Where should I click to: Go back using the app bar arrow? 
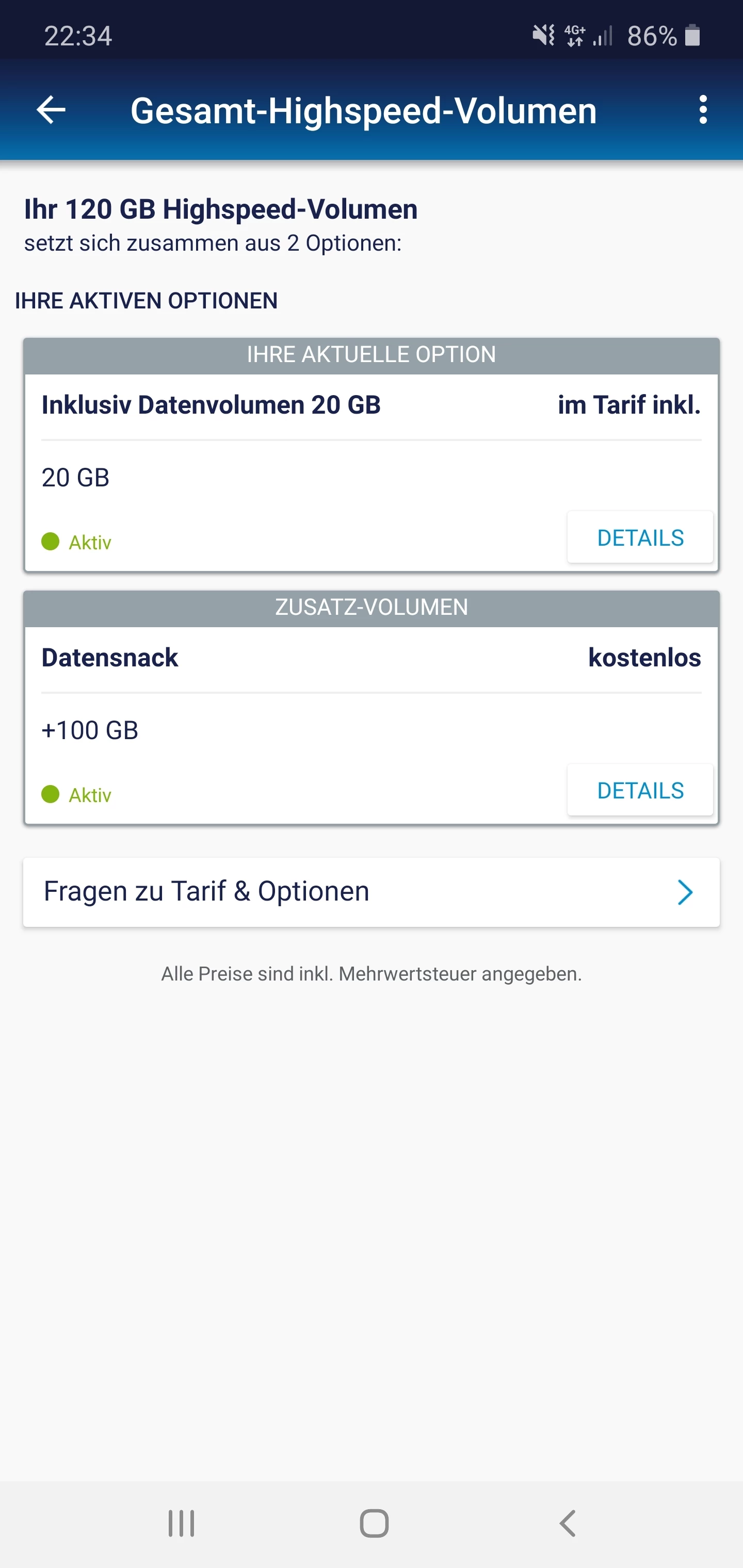point(51,110)
